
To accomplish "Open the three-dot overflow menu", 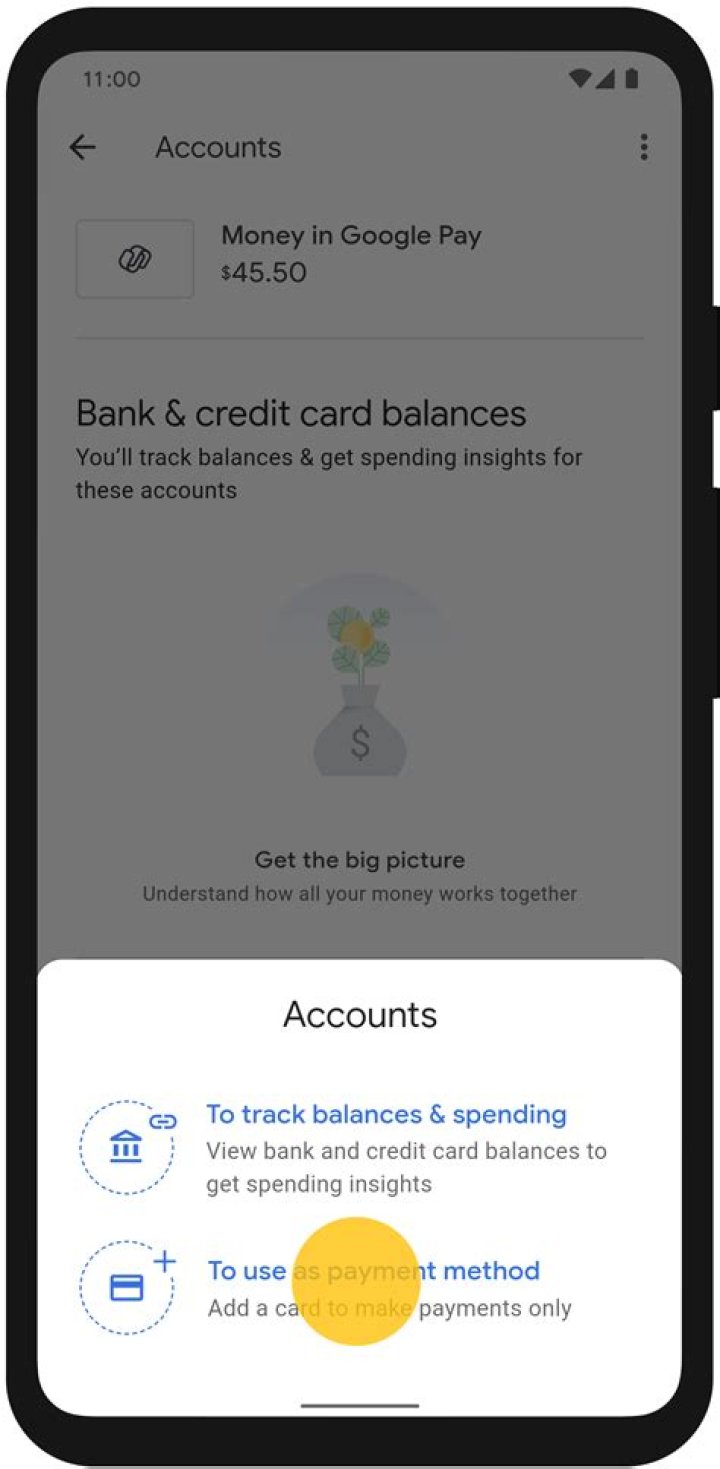I will [644, 147].
